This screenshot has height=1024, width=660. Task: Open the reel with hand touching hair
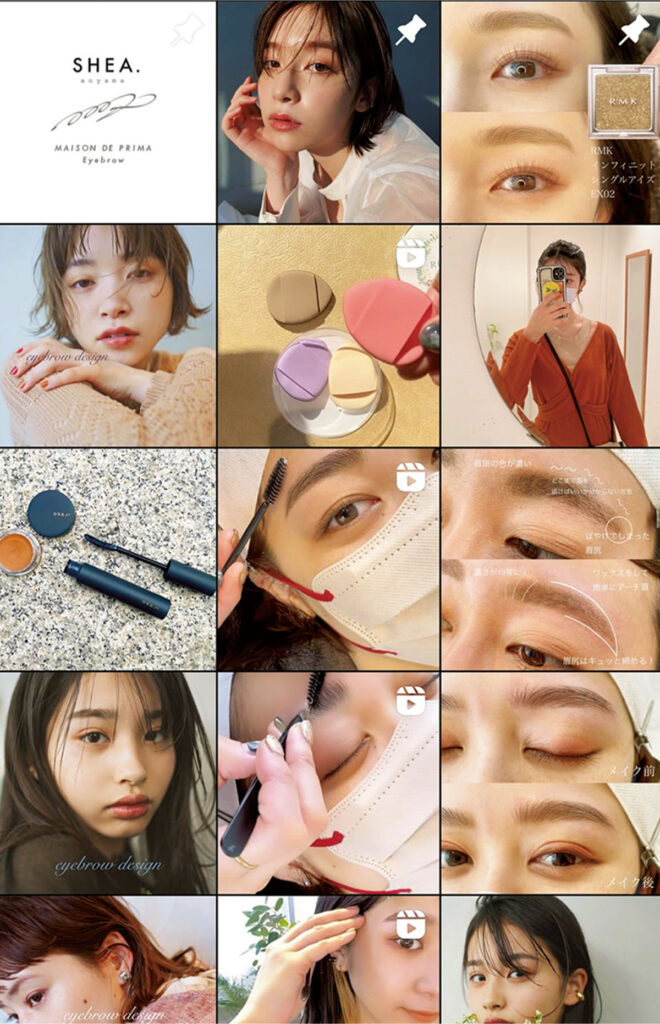tap(328, 960)
